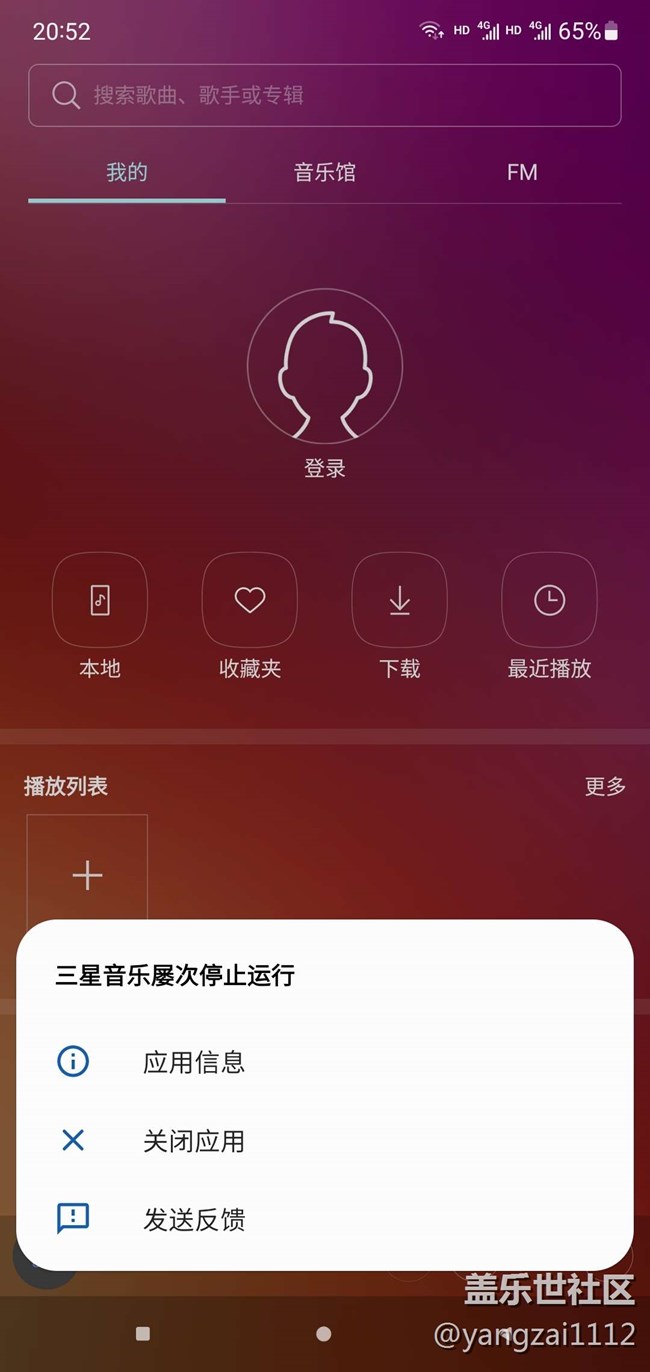Switch to the FM tab

coord(522,173)
